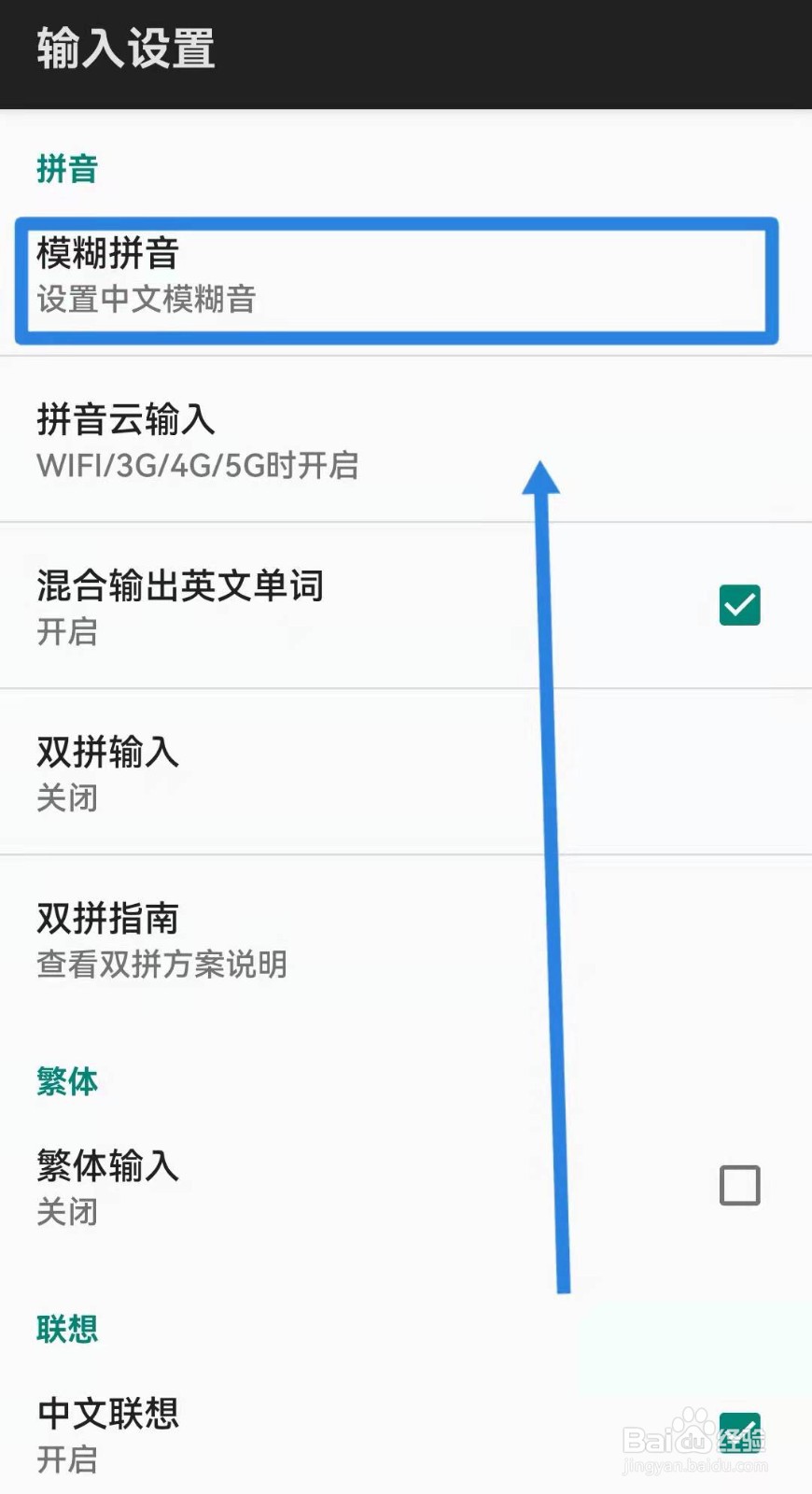Tap the 查看双拼方案说明 description text

(161, 965)
